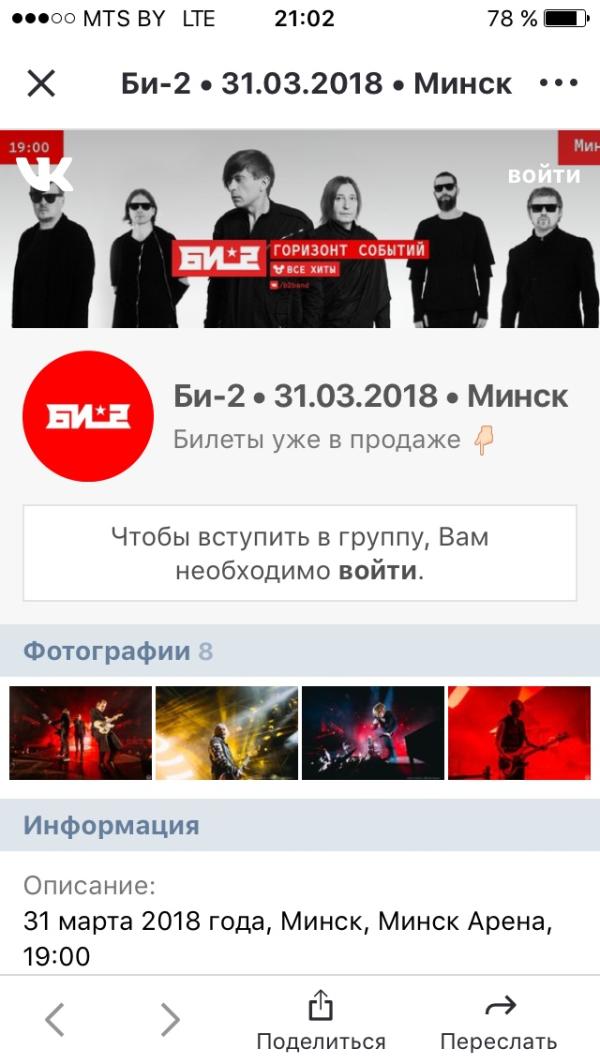This screenshot has height=1063, width=600.
Task: Close the in-app browser page
Action: [x=41, y=84]
